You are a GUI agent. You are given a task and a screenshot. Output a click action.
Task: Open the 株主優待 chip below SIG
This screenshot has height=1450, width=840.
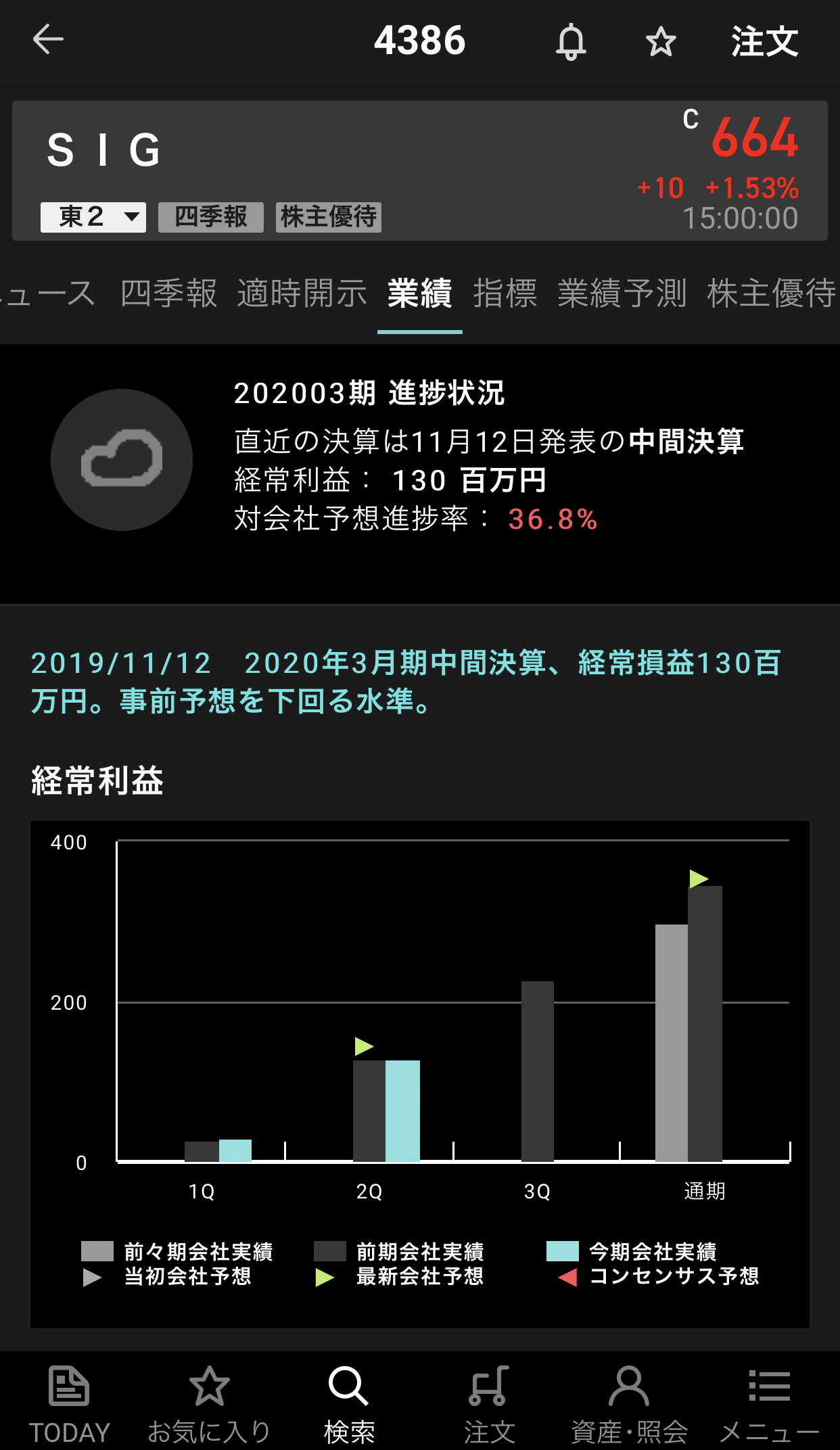pyautogui.click(x=328, y=217)
